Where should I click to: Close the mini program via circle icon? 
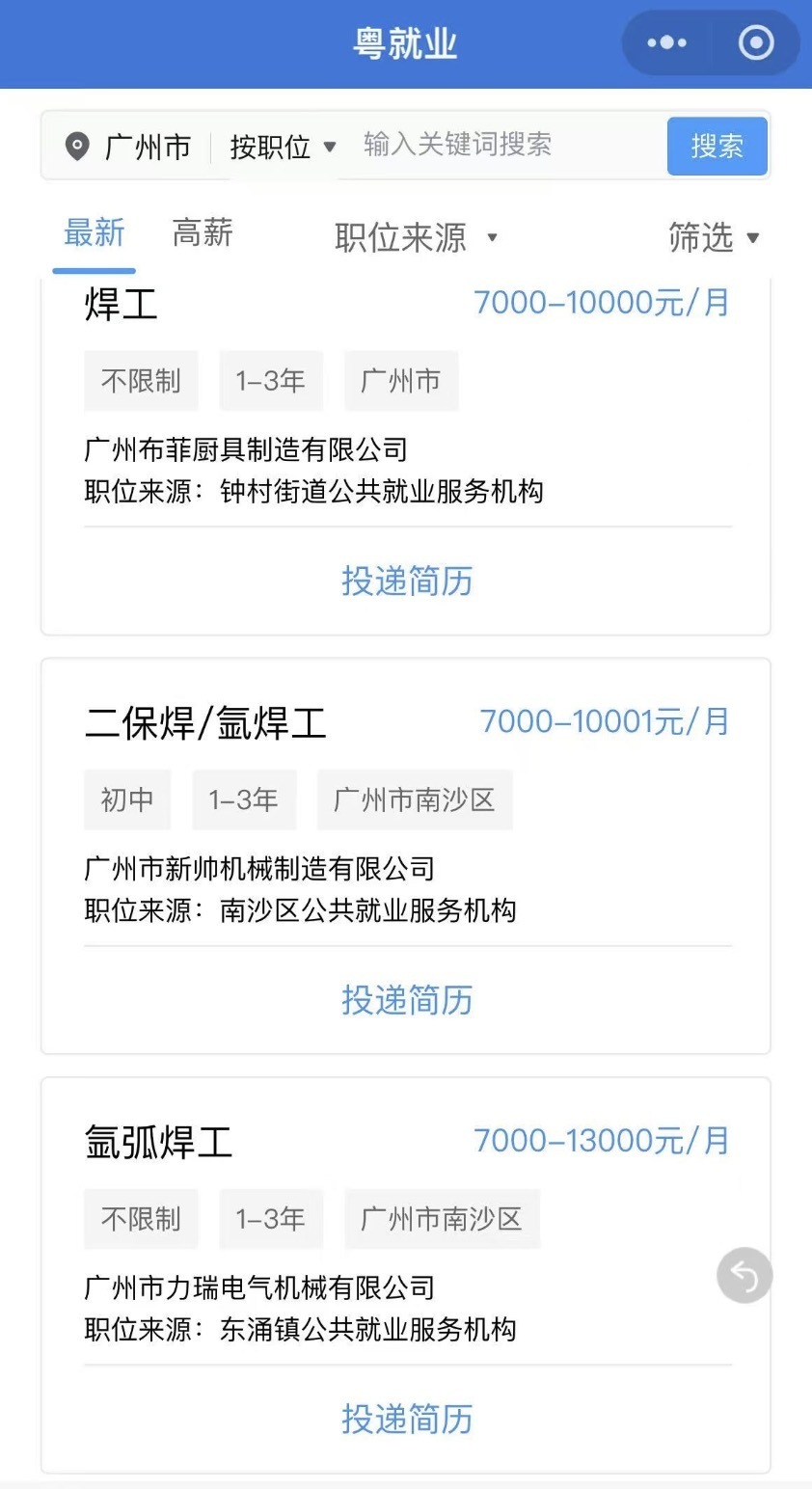point(755,43)
